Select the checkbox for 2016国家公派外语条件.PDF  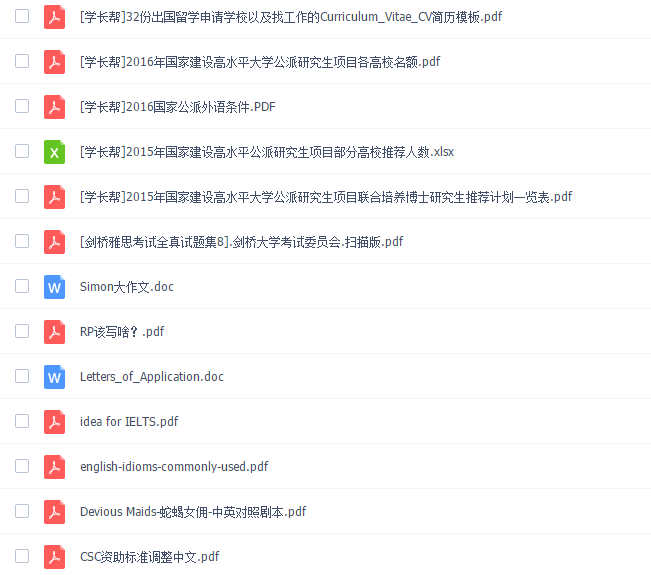coord(22,106)
